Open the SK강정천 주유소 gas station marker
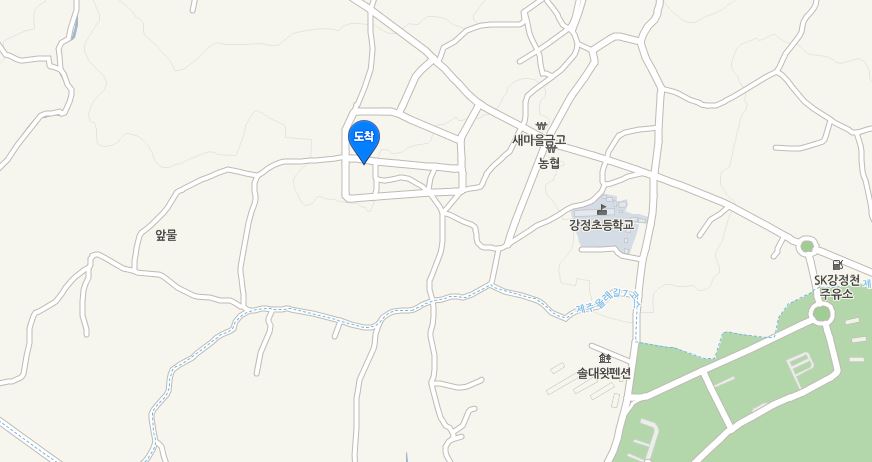Viewport: 872px width, 462px height. [x=835, y=265]
